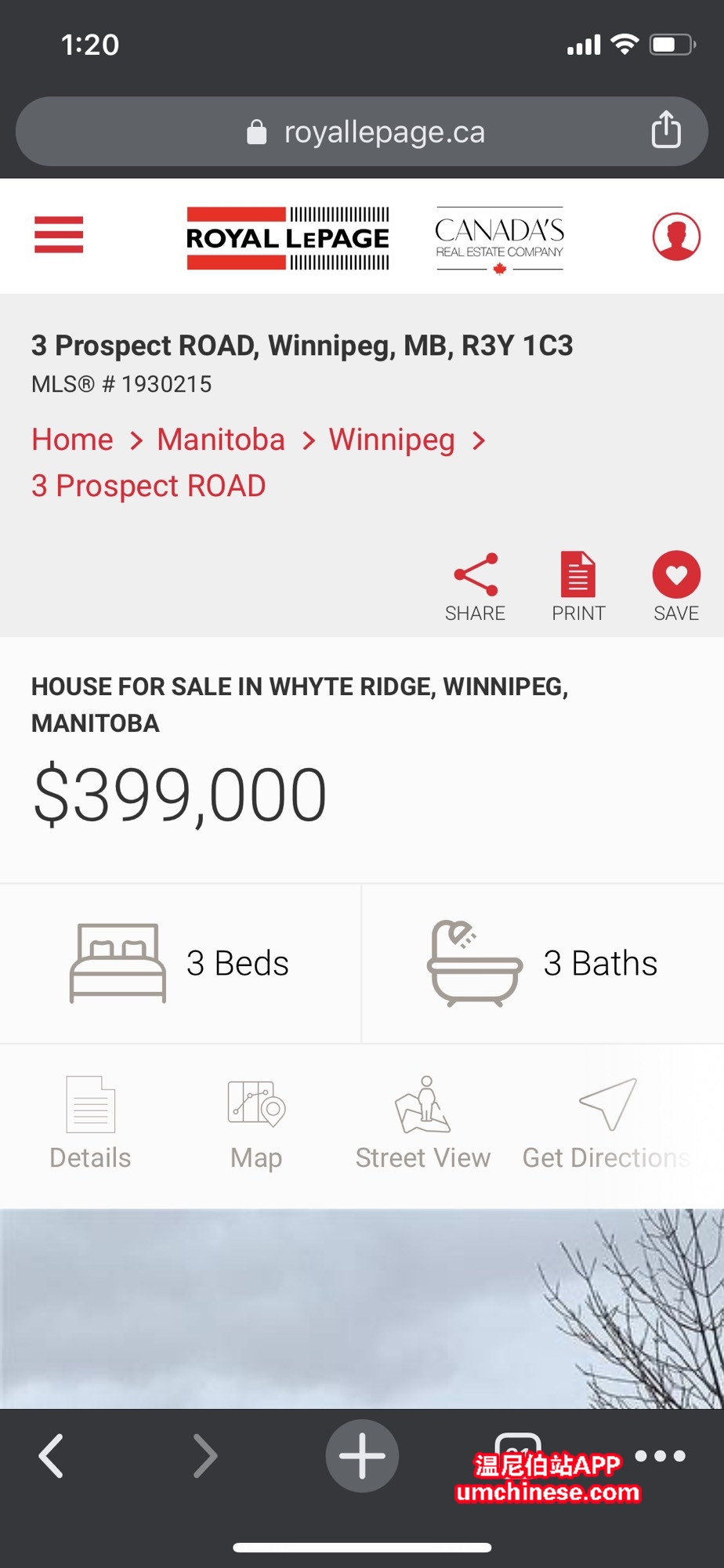This screenshot has height=1568, width=724.
Task: Go back to the previous page
Action: 52,1456
